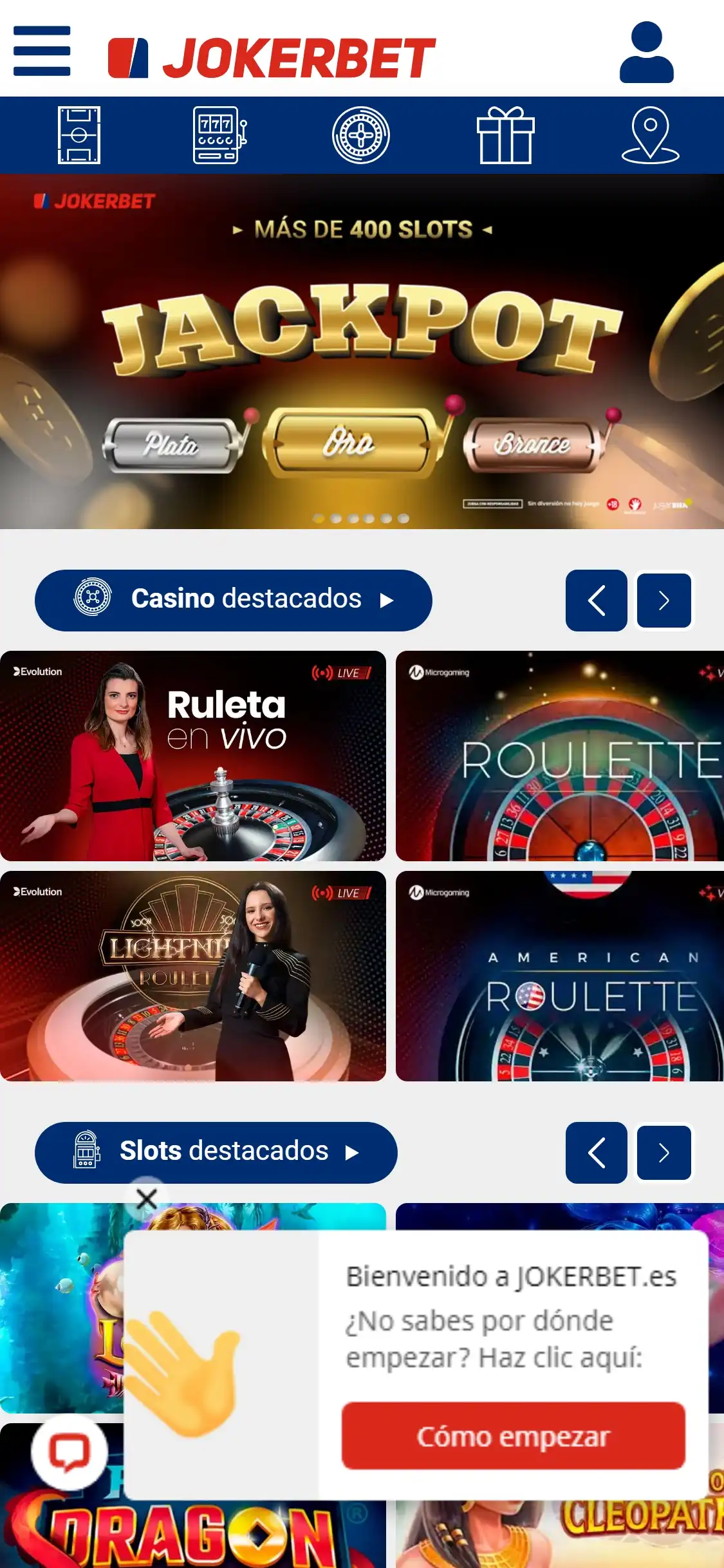Tap the Cómo empezar button
724x1568 pixels.
coord(513,1435)
